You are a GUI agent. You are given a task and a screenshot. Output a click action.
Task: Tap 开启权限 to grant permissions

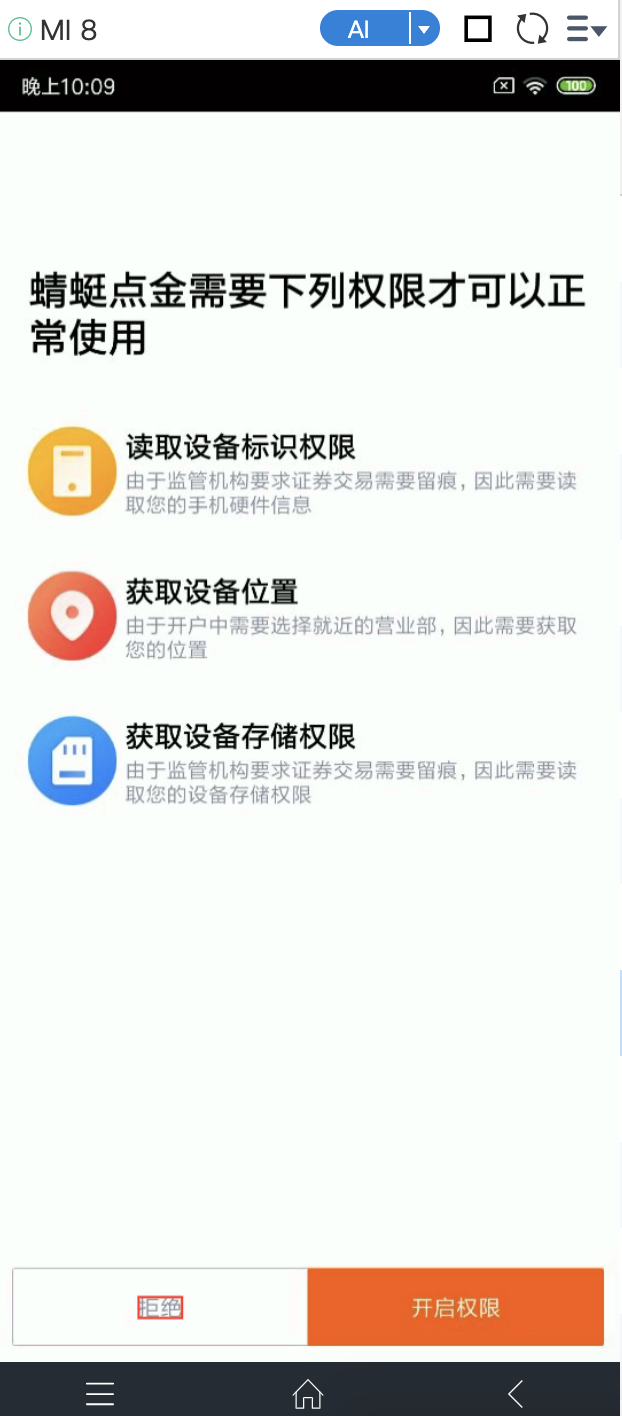click(455, 1307)
